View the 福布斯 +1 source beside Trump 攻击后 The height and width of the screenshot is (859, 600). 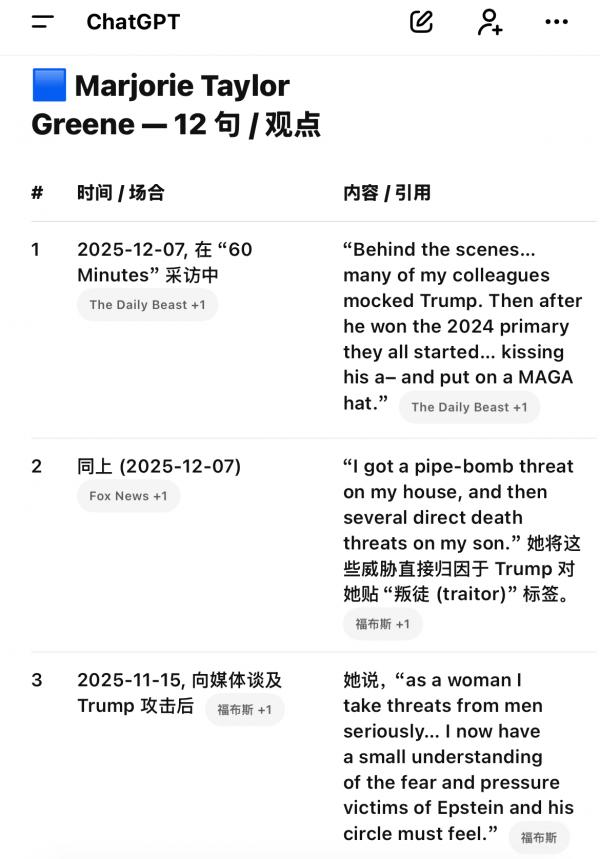(245, 710)
